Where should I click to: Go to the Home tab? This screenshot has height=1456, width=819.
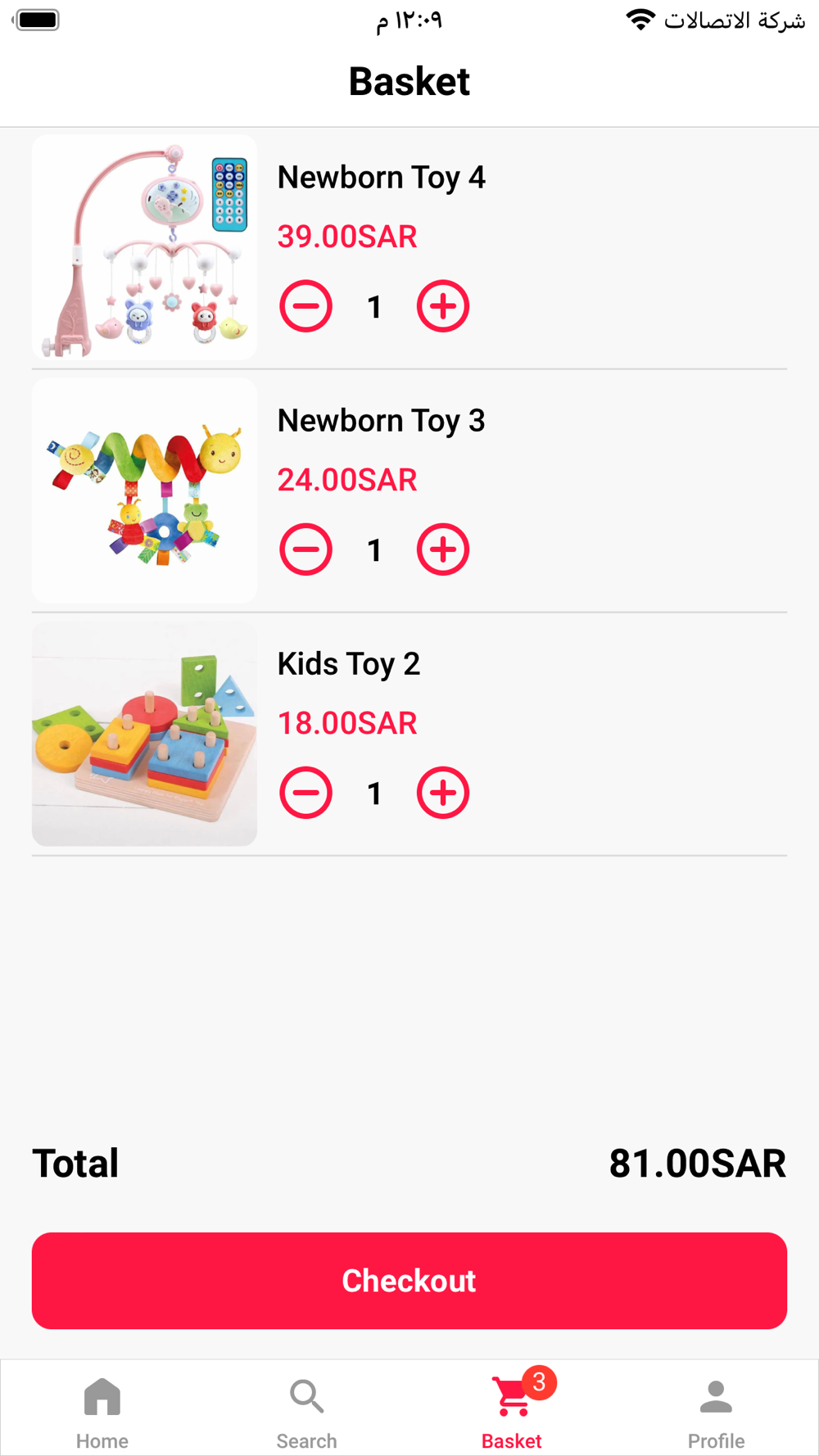[102, 1412]
